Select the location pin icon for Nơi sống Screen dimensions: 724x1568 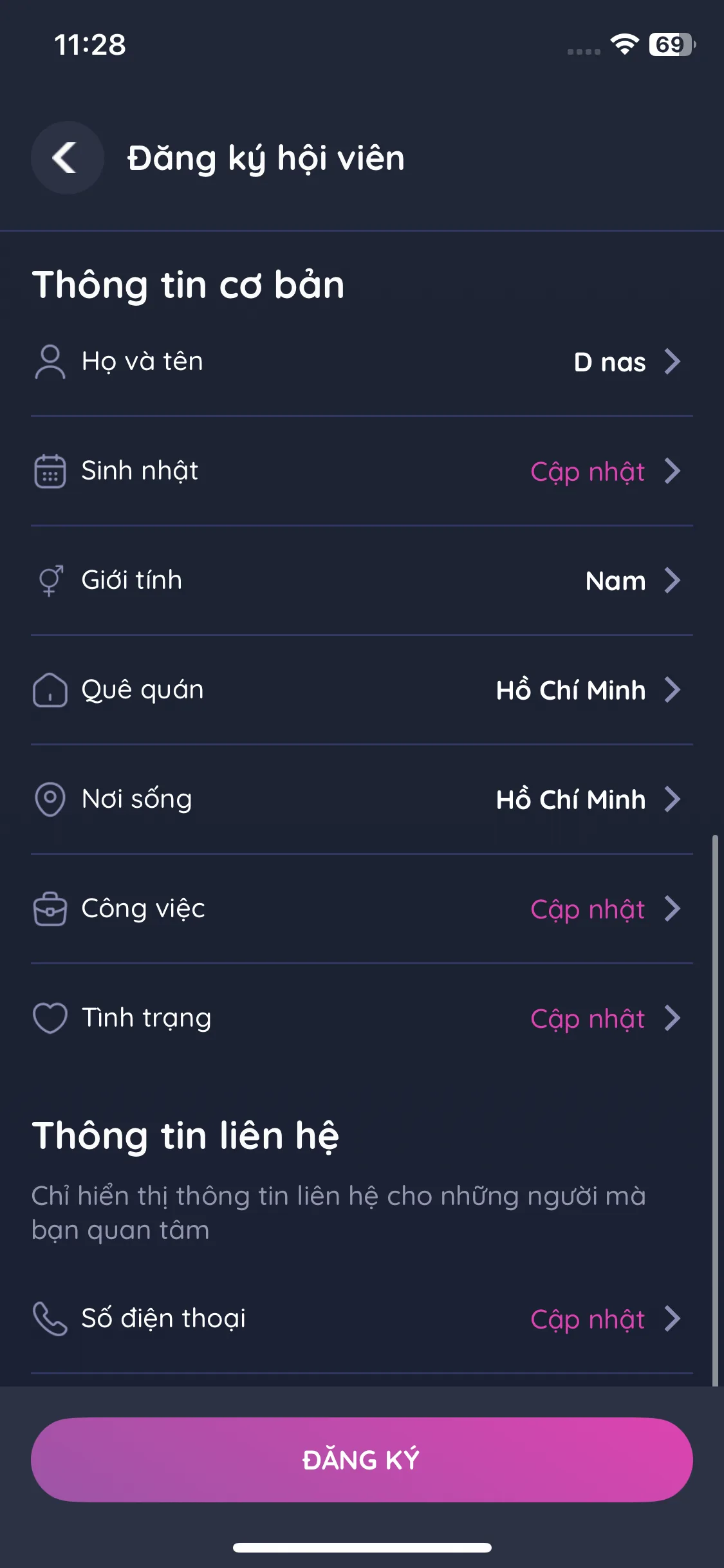tap(51, 799)
